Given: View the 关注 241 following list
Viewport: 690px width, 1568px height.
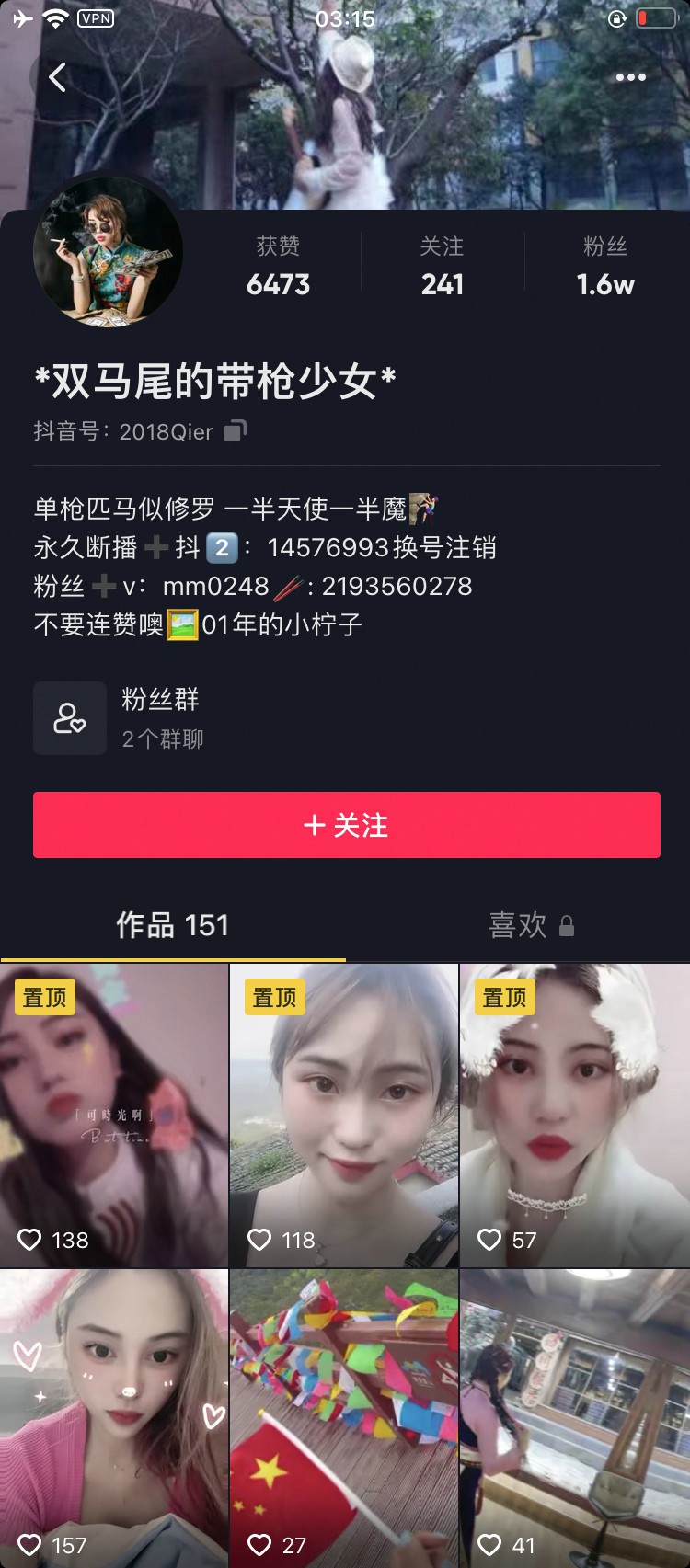Looking at the screenshot, I should pyautogui.click(x=442, y=267).
